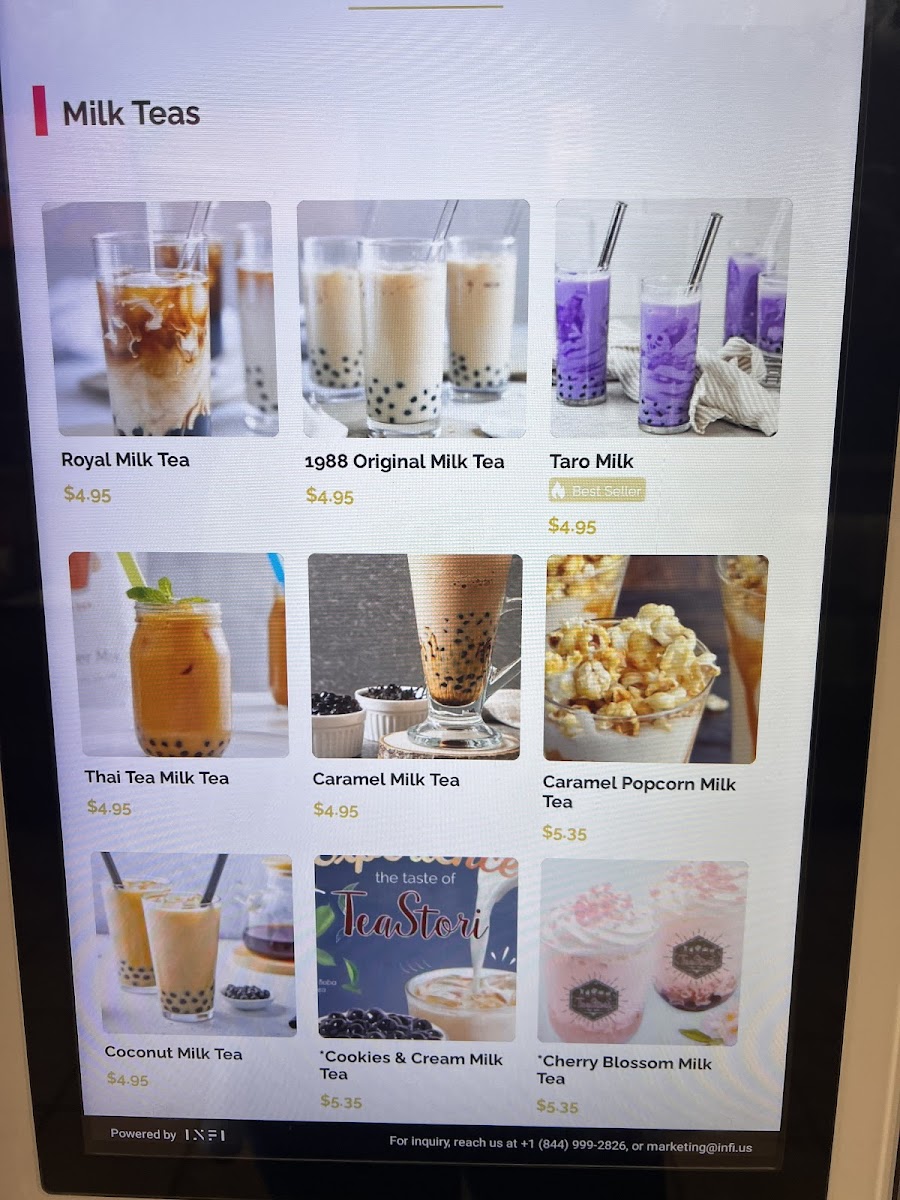Viewport: 900px width, 1200px height.
Task: Open Caramel Popcorn Milk Tea
Action: pos(655,659)
